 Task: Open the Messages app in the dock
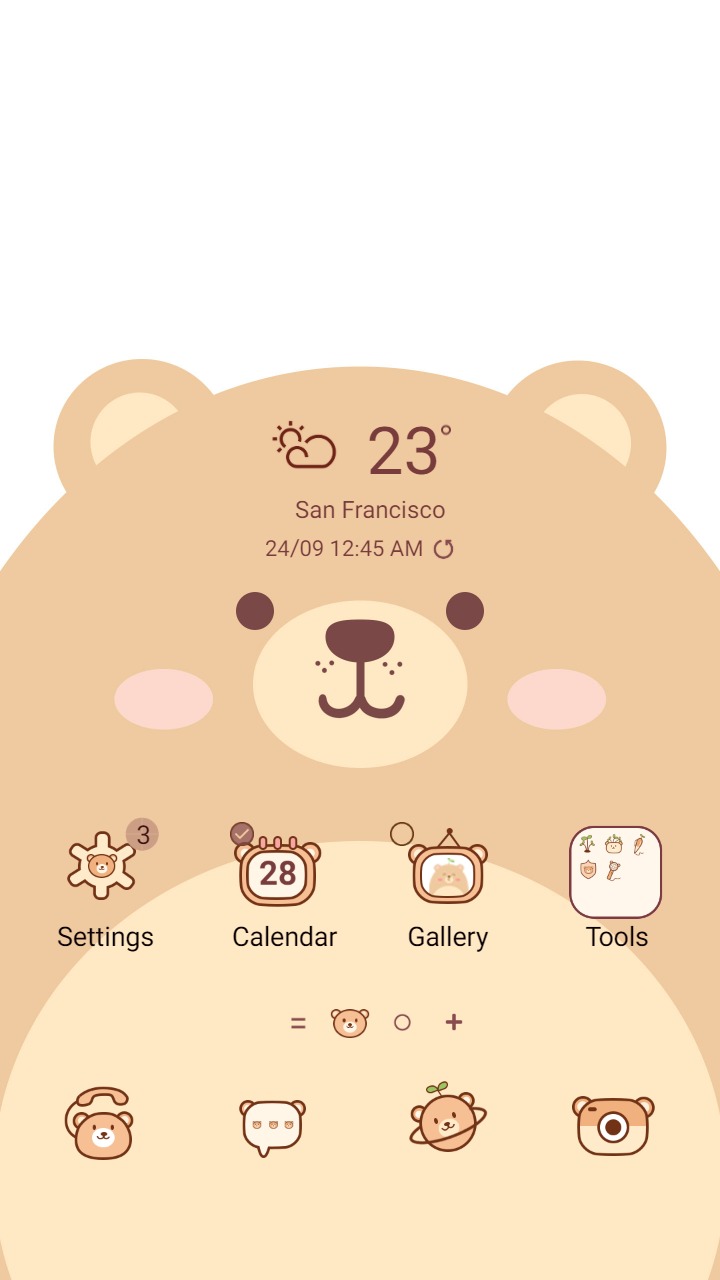tap(273, 1122)
